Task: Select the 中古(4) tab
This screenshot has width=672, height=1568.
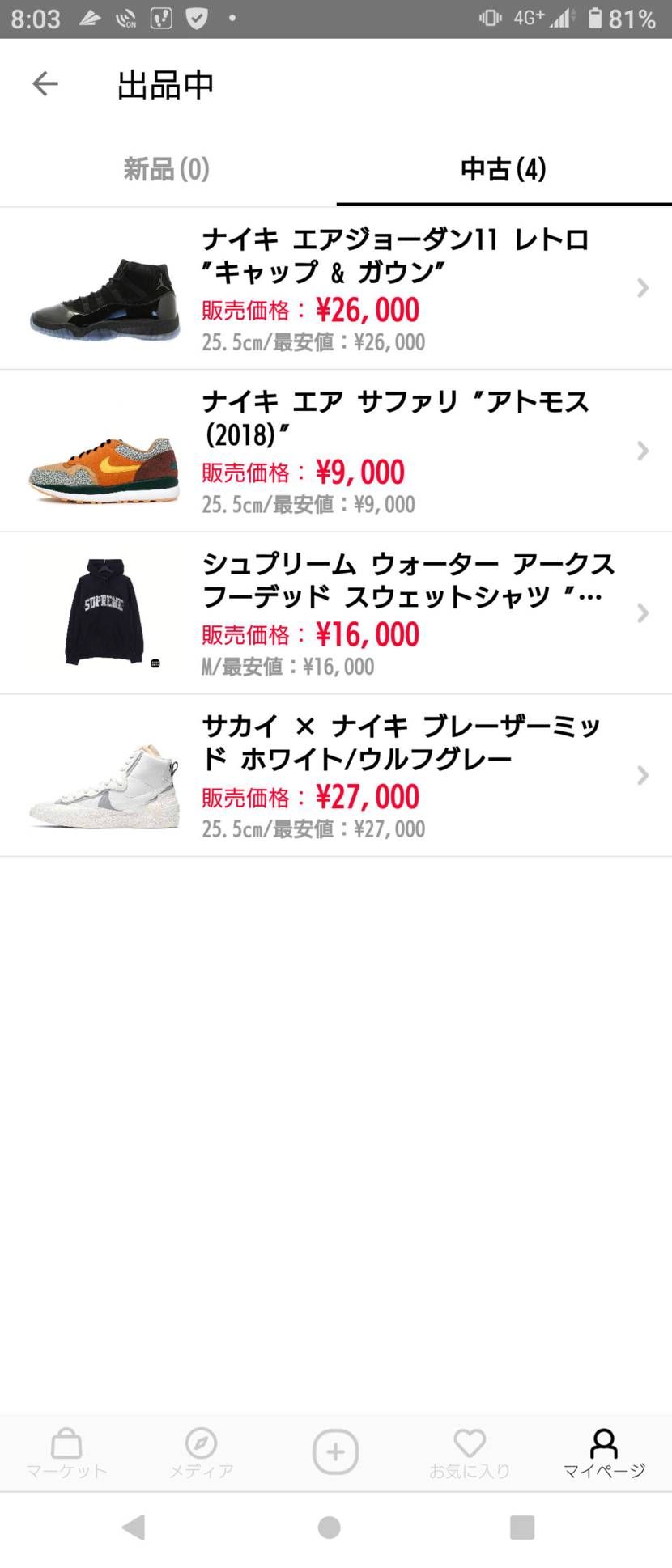Action: pos(503,170)
